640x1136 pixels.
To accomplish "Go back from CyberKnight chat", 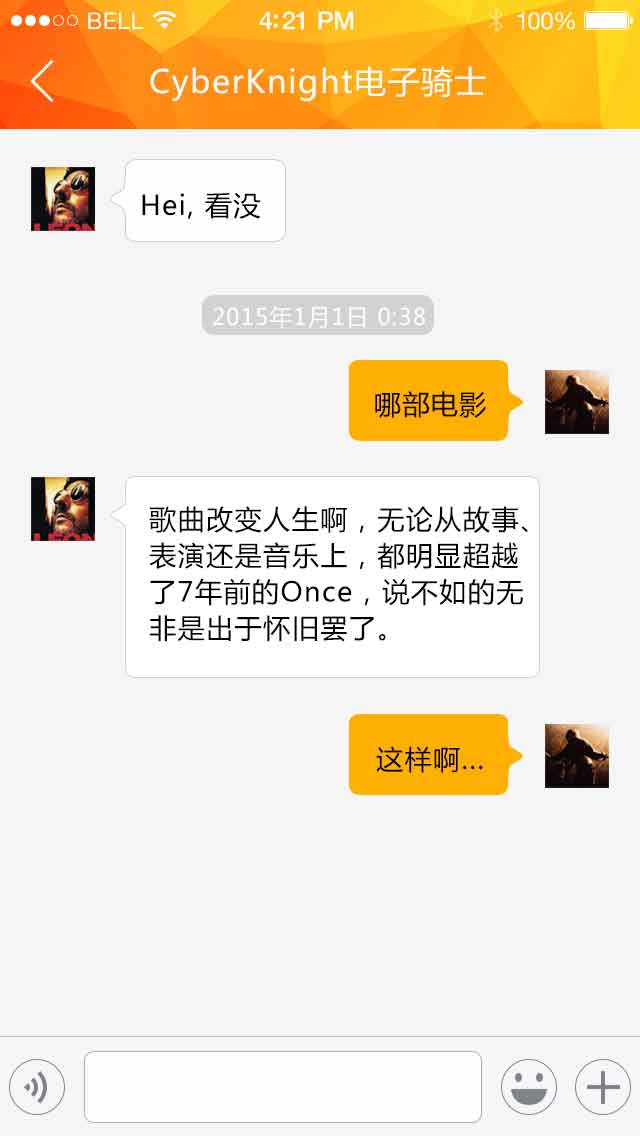I will 42,81.
